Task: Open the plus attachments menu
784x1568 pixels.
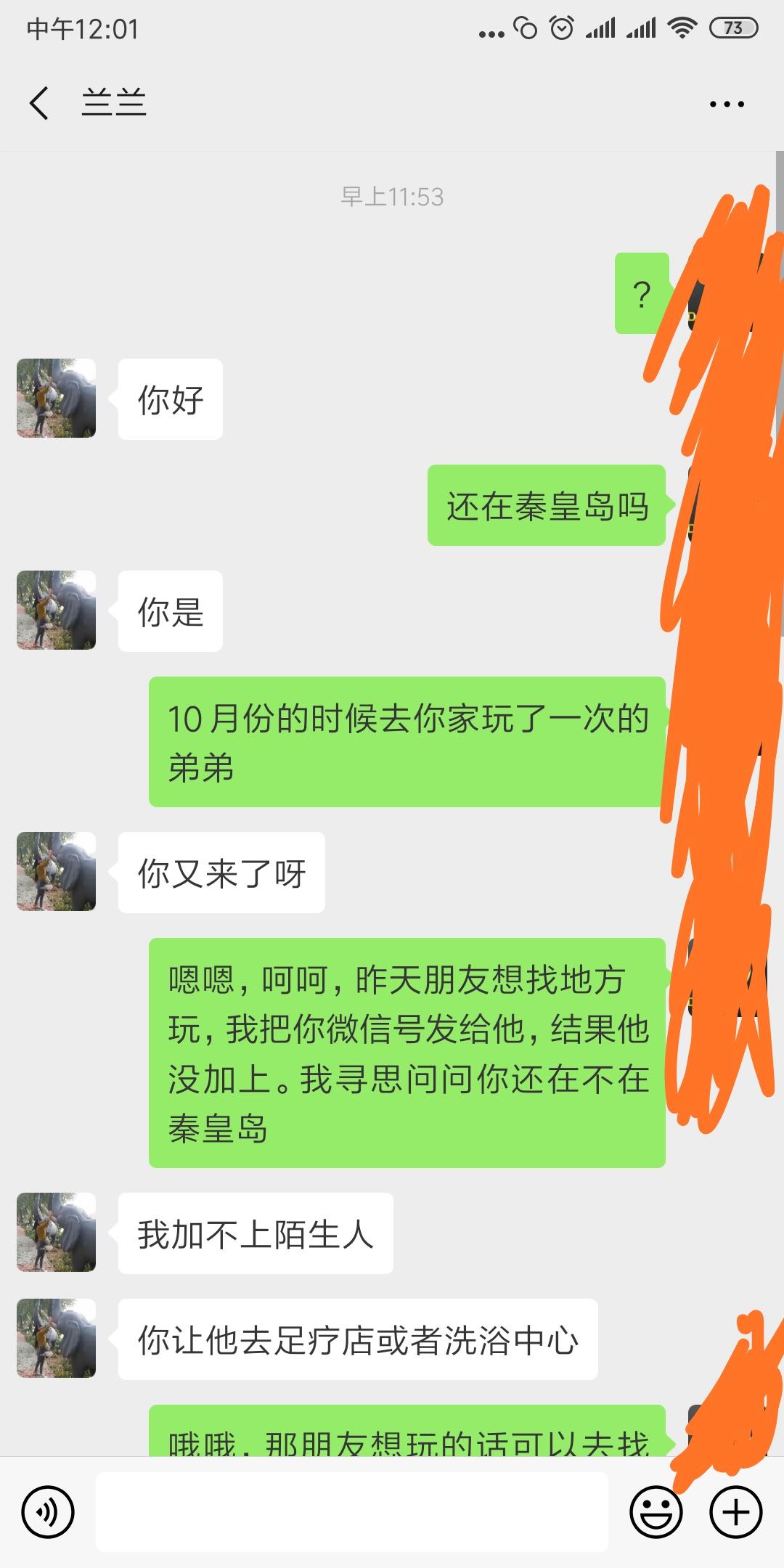Action: pos(735,1513)
